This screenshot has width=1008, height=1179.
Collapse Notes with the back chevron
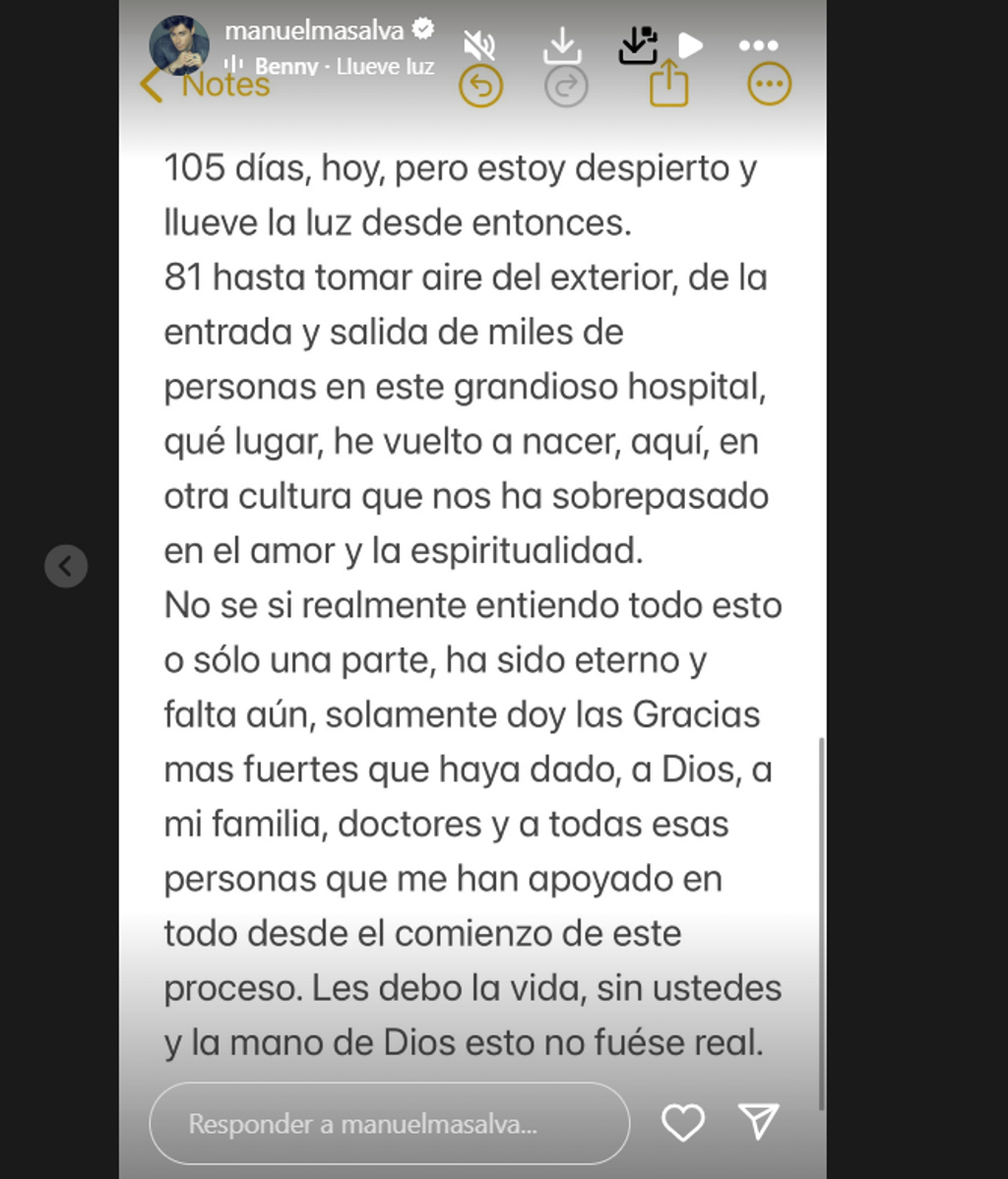click(x=151, y=85)
